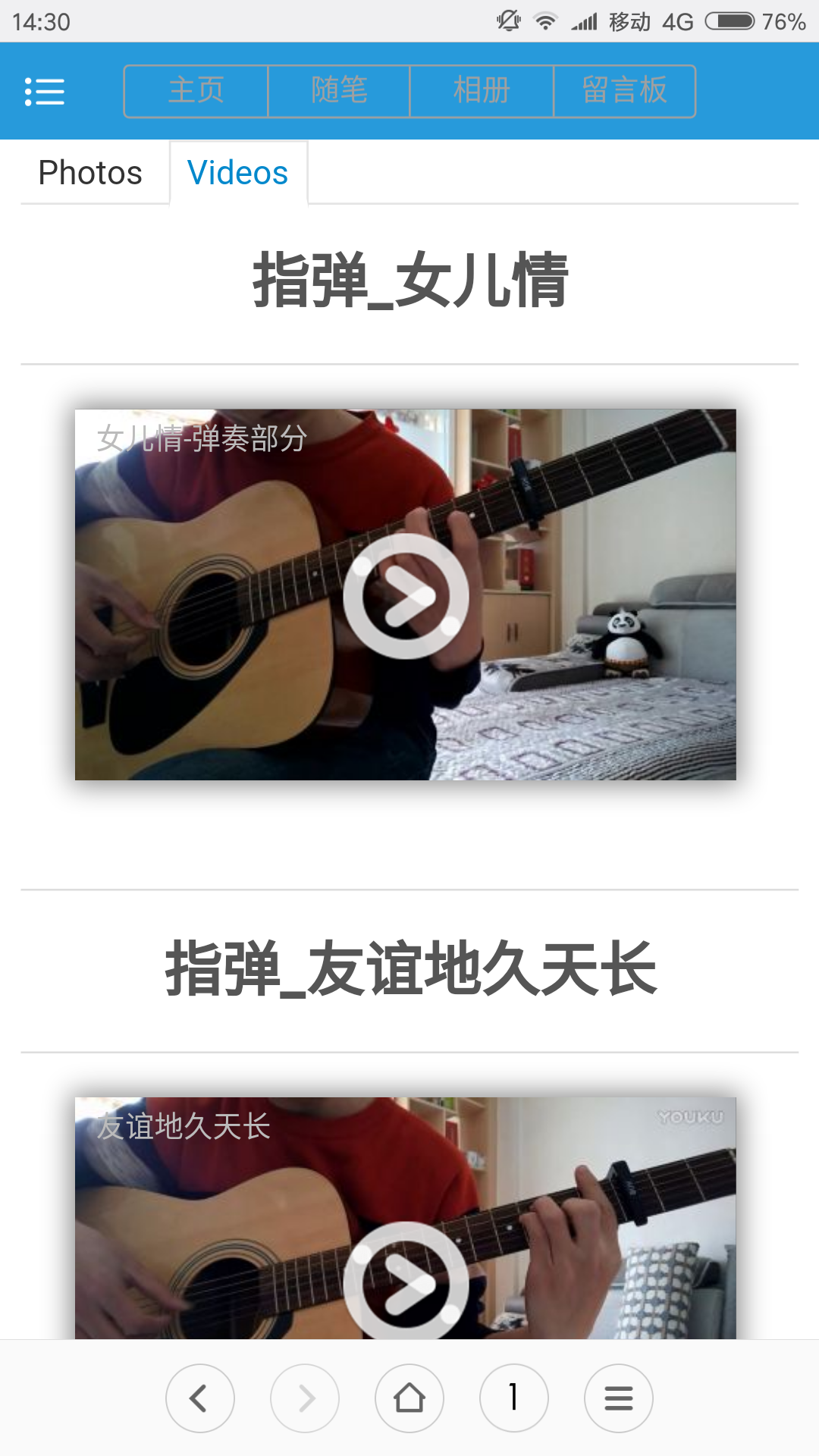Go forward in the browser
The width and height of the screenshot is (819, 1456).
pyautogui.click(x=305, y=1398)
